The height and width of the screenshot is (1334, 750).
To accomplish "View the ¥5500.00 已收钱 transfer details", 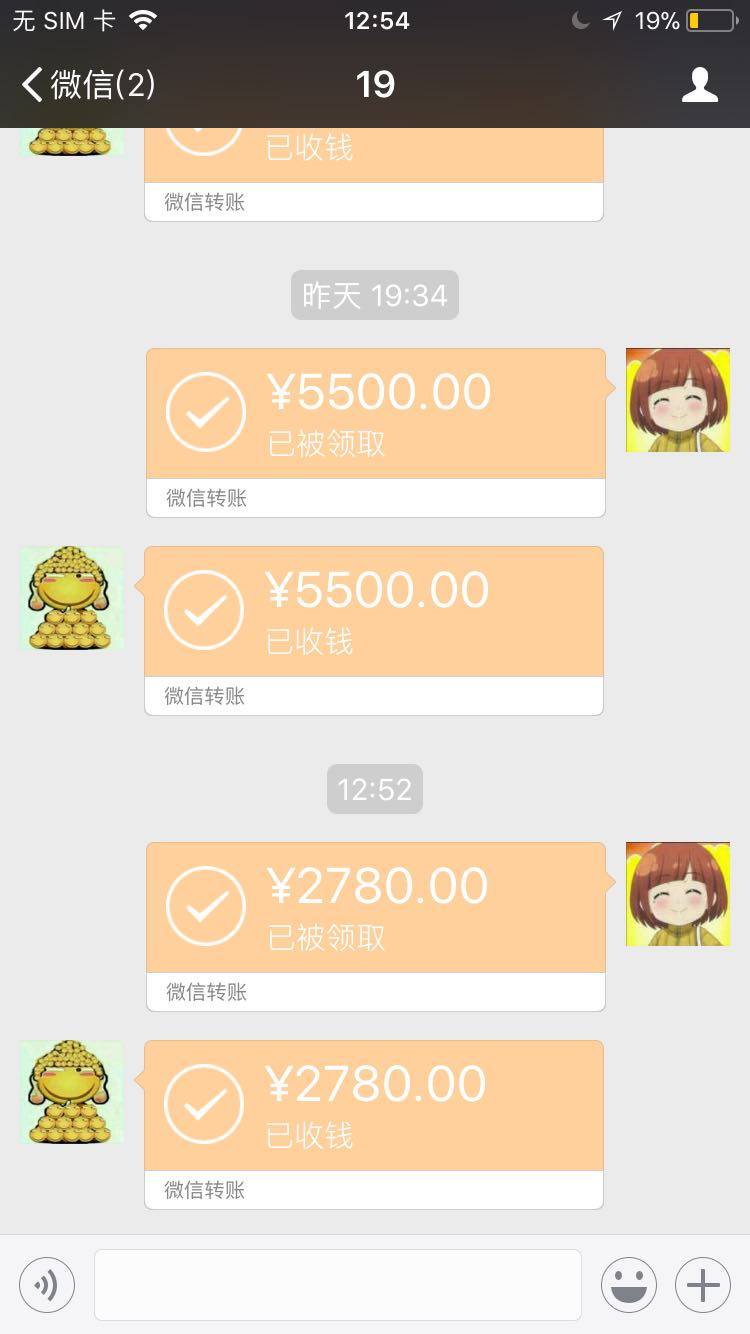I will tap(374, 612).
